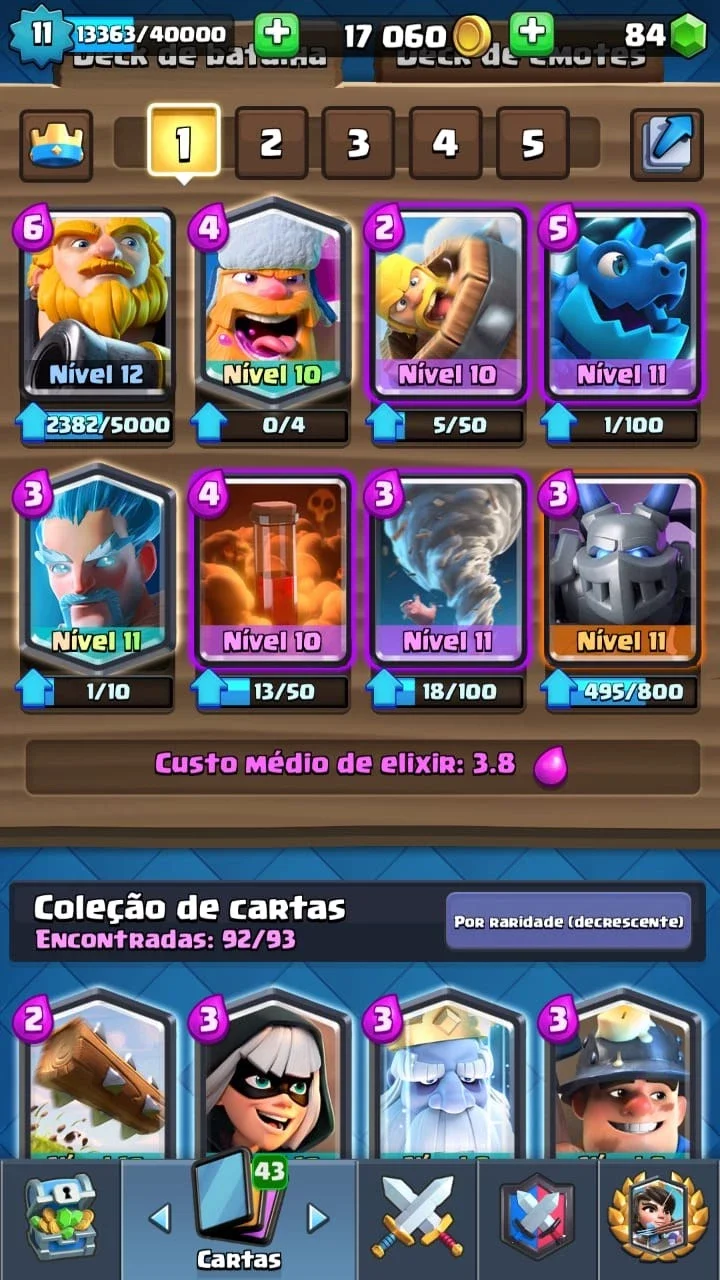Switch to deck slot 3
Image resolution: width=720 pixels, height=1280 pixels.
(x=358, y=143)
